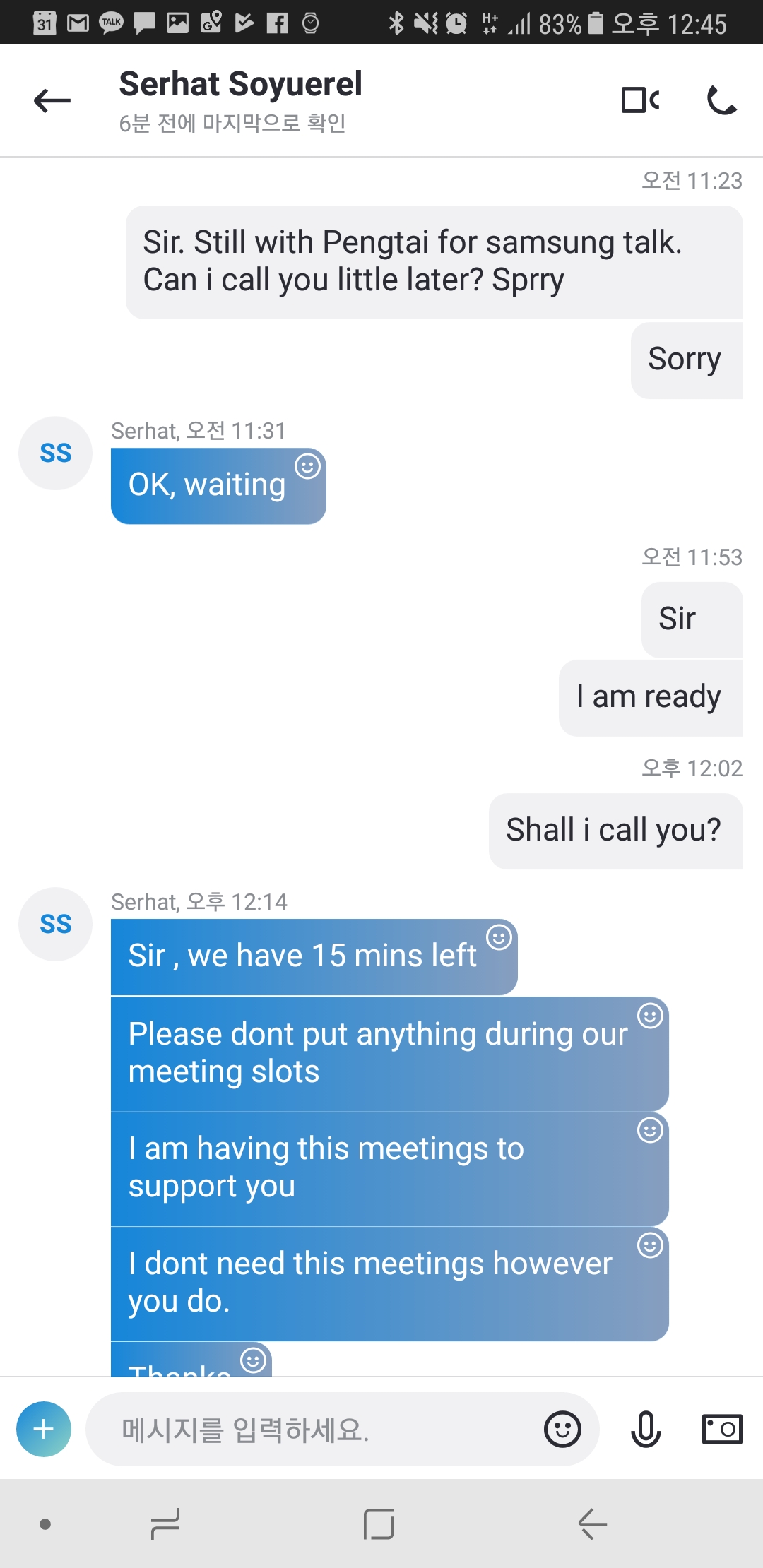Start a video call with Serhat
The width and height of the screenshot is (763, 1568).
640,100
